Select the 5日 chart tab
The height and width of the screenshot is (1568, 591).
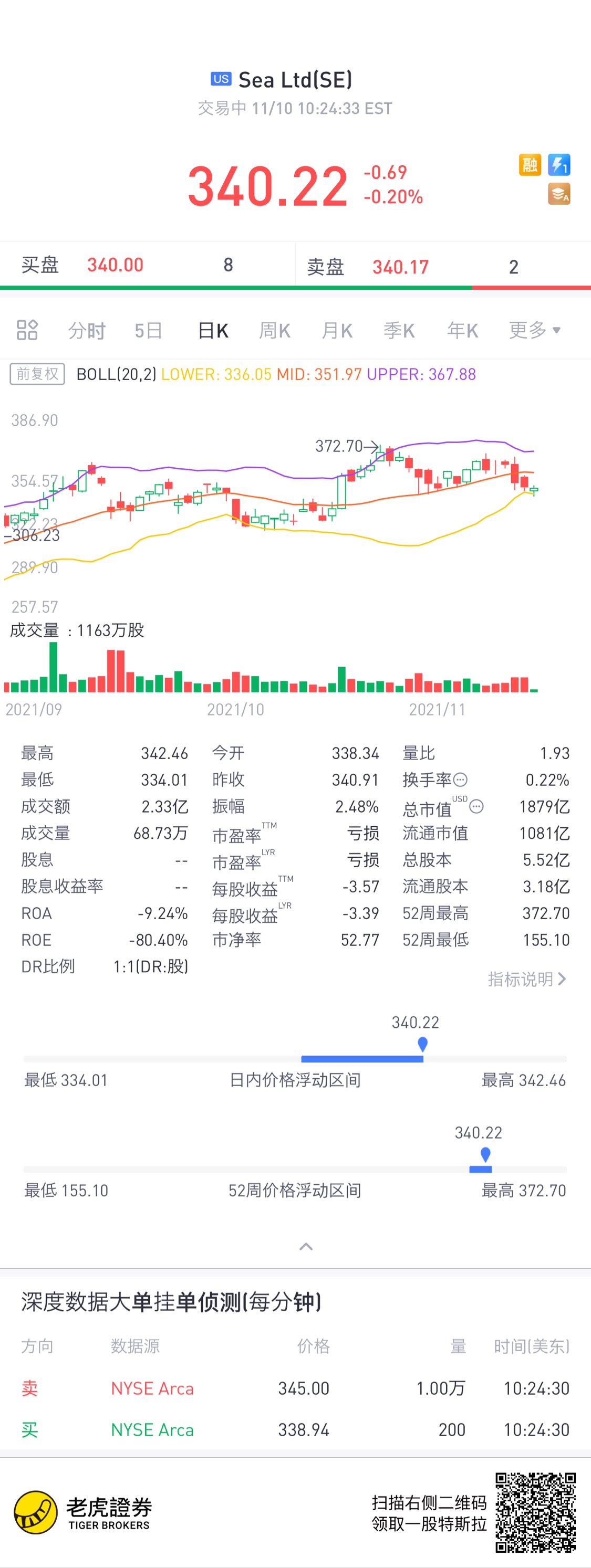tap(149, 331)
